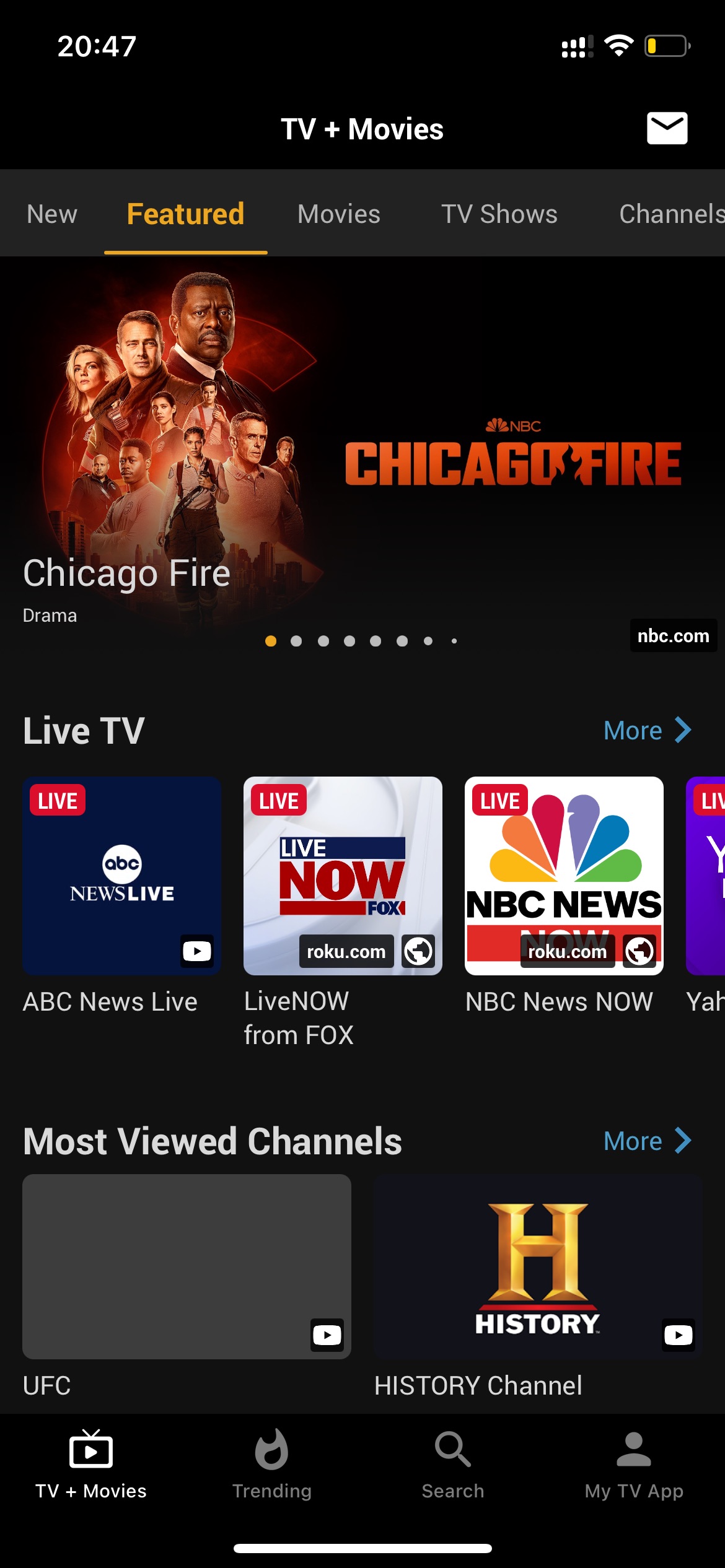Open the Channels tab

point(670,214)
